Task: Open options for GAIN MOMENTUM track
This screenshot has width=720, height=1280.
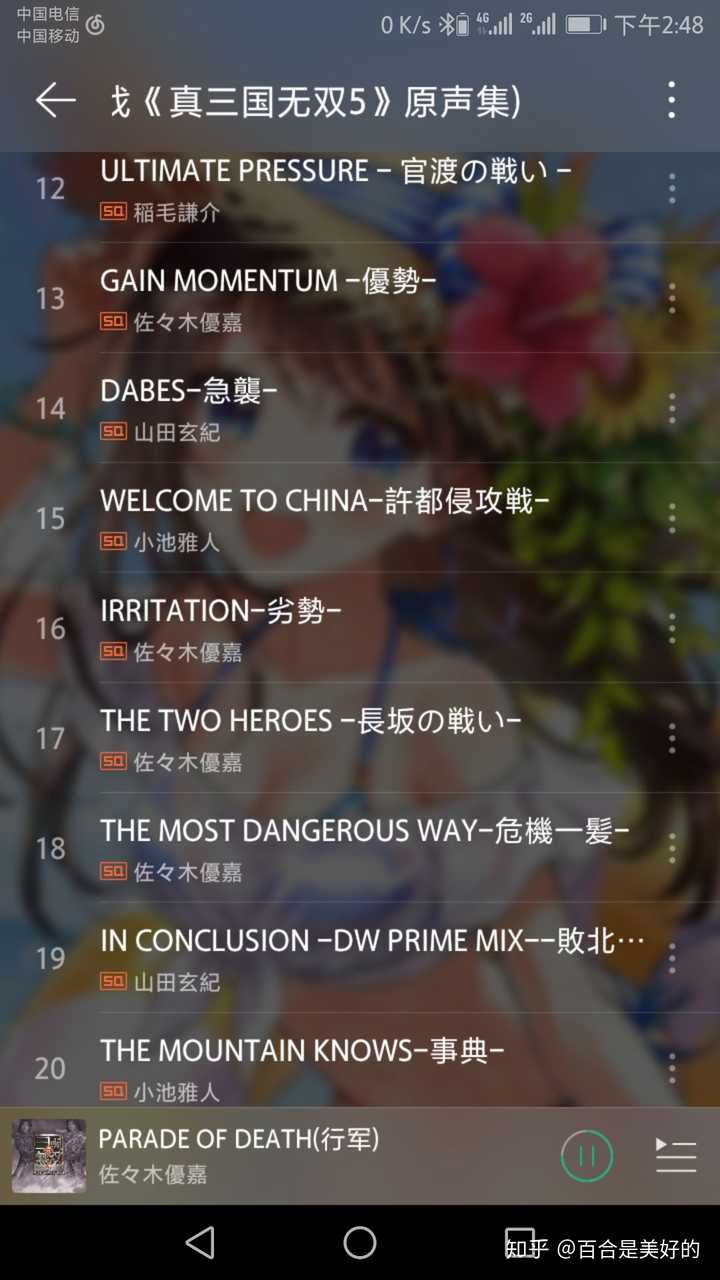Action: (x=671, y=298)
